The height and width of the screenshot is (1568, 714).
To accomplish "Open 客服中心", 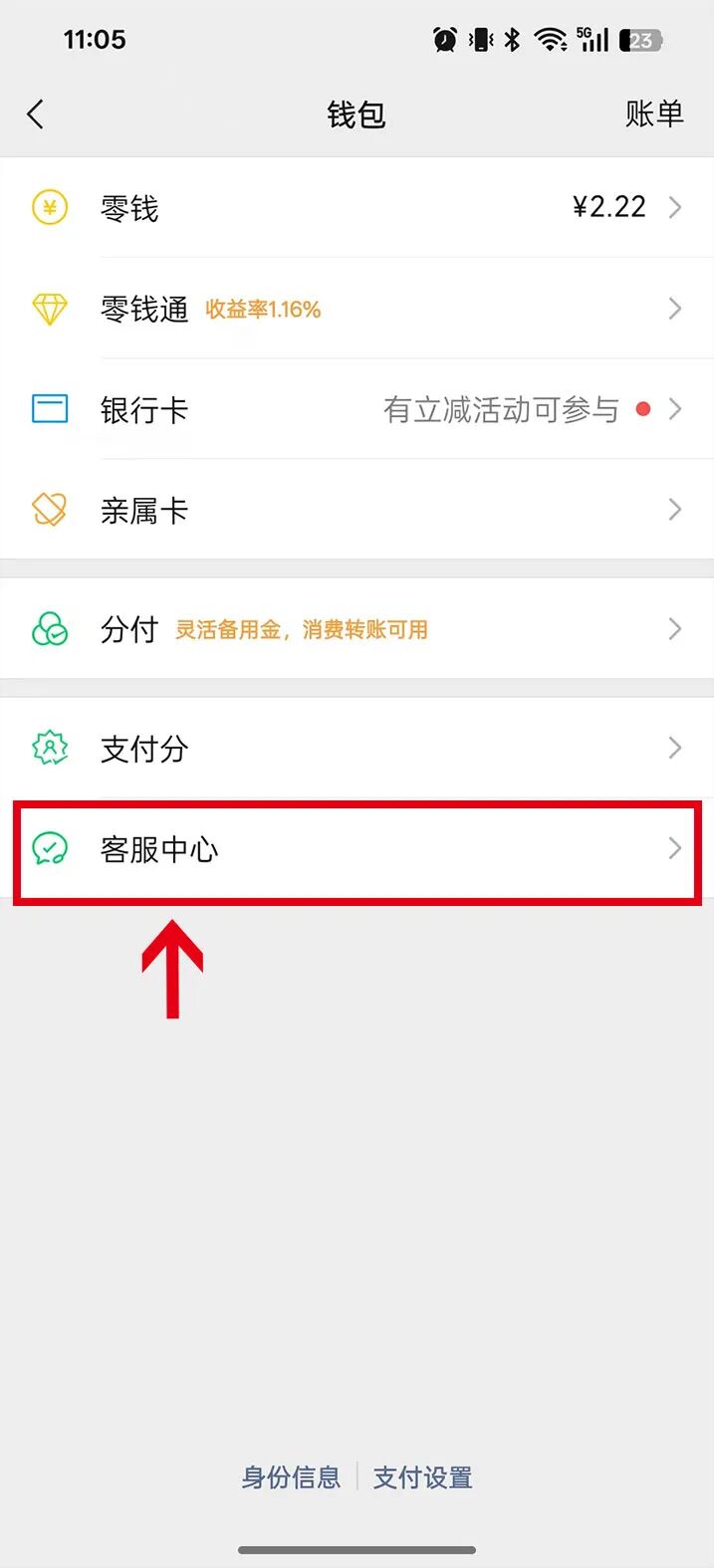I will coord(357,849).
